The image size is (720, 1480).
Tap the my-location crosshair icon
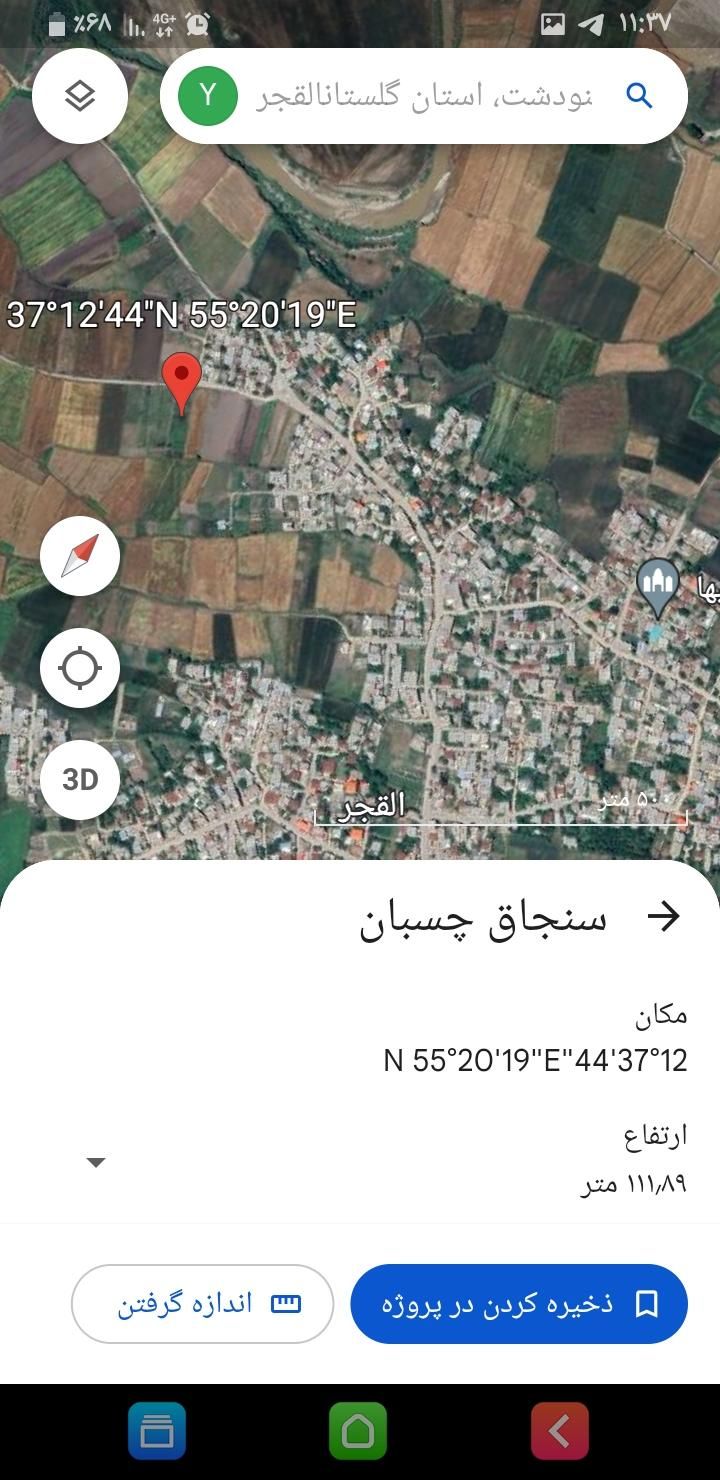(79, 667)
